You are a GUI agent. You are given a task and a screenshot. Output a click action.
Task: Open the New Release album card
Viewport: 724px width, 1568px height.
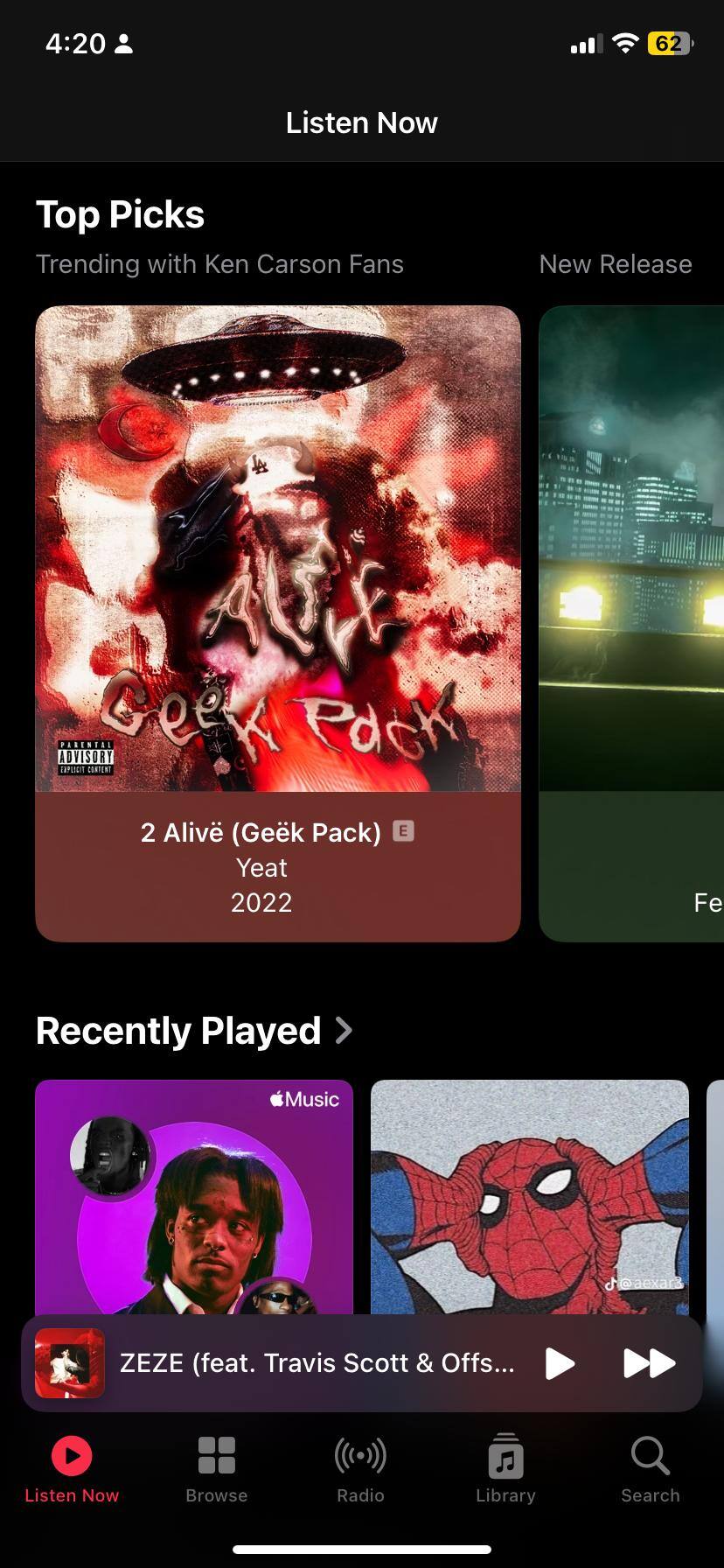(631, 623)
